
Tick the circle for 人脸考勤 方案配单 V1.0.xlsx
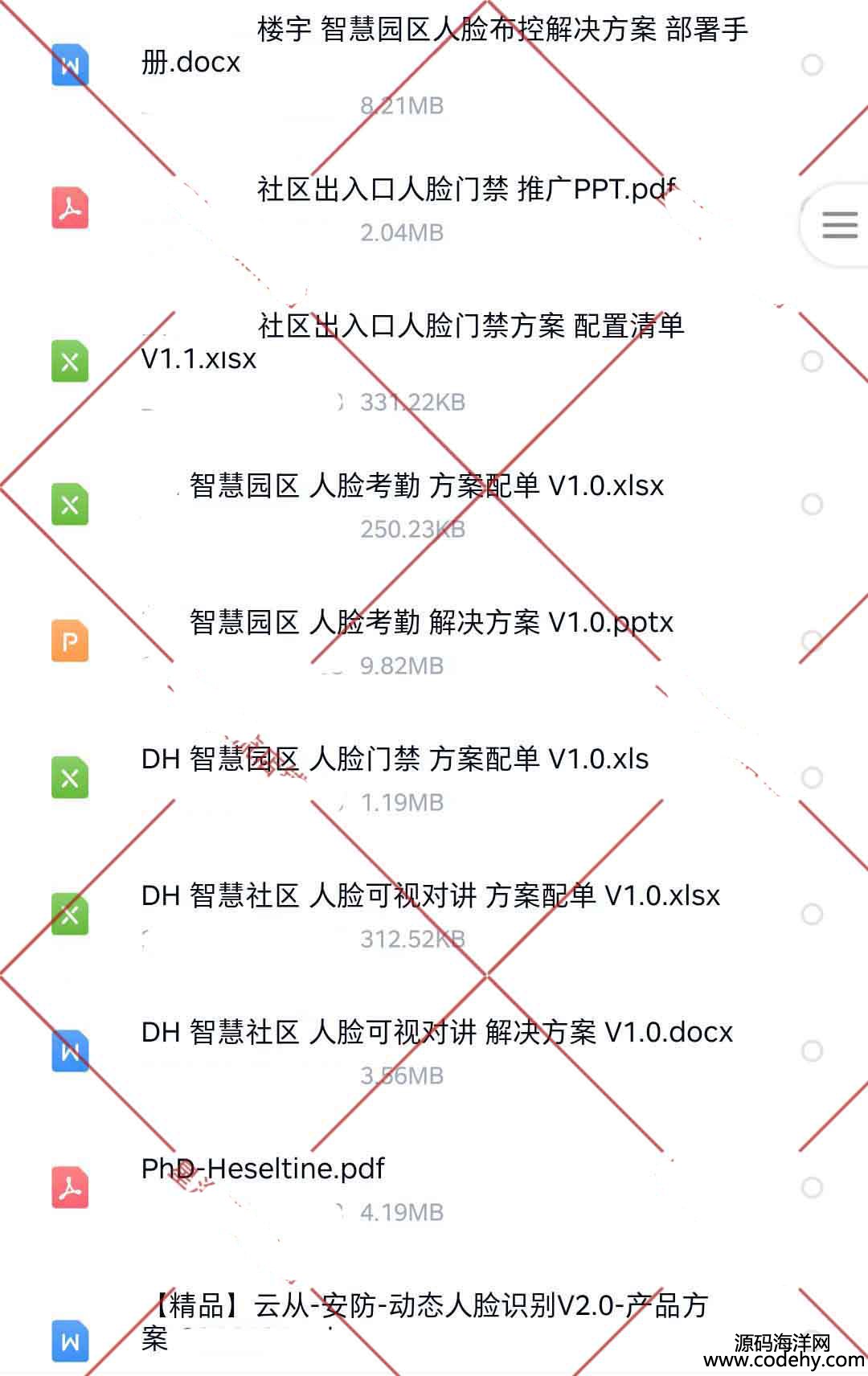pos(813,505)
